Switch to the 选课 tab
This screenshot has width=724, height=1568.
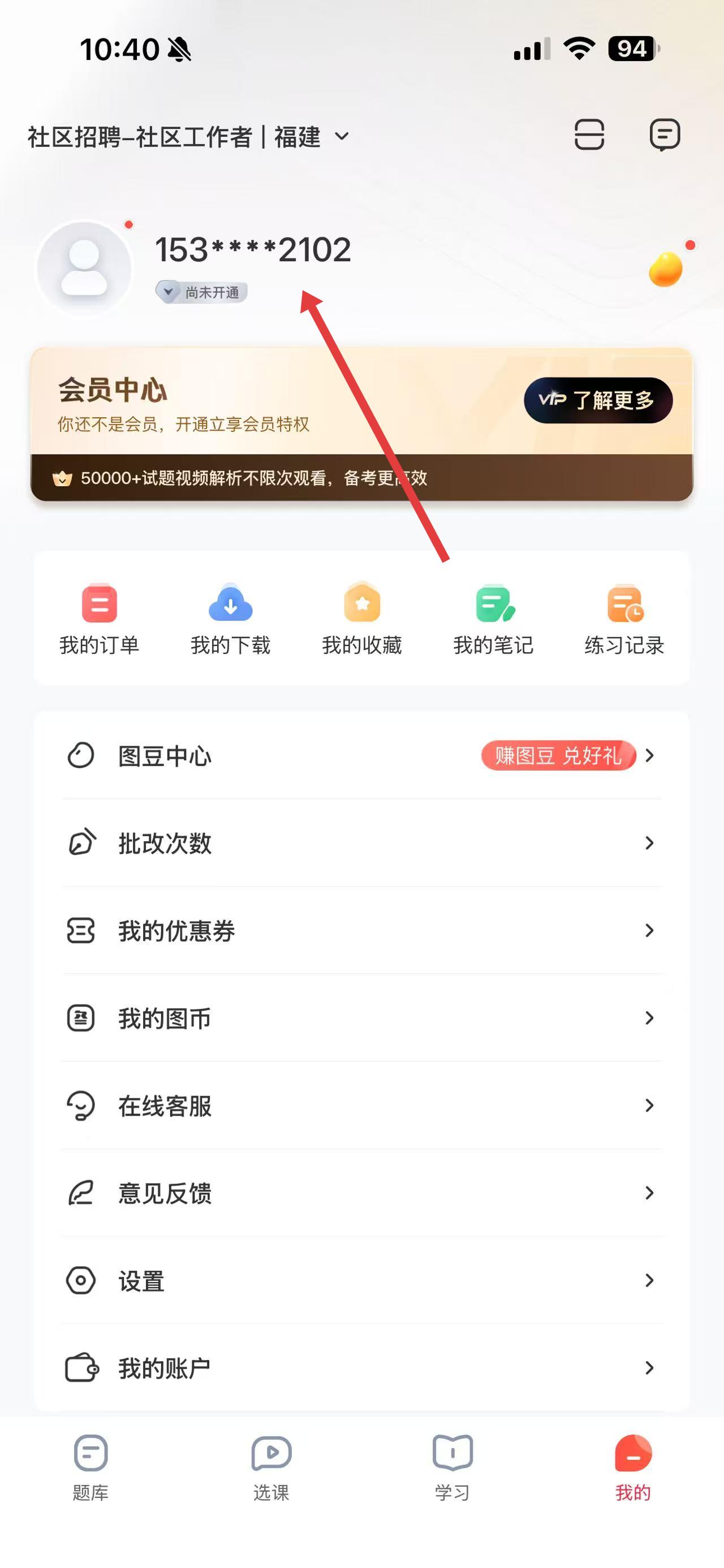pos(271,1467)
